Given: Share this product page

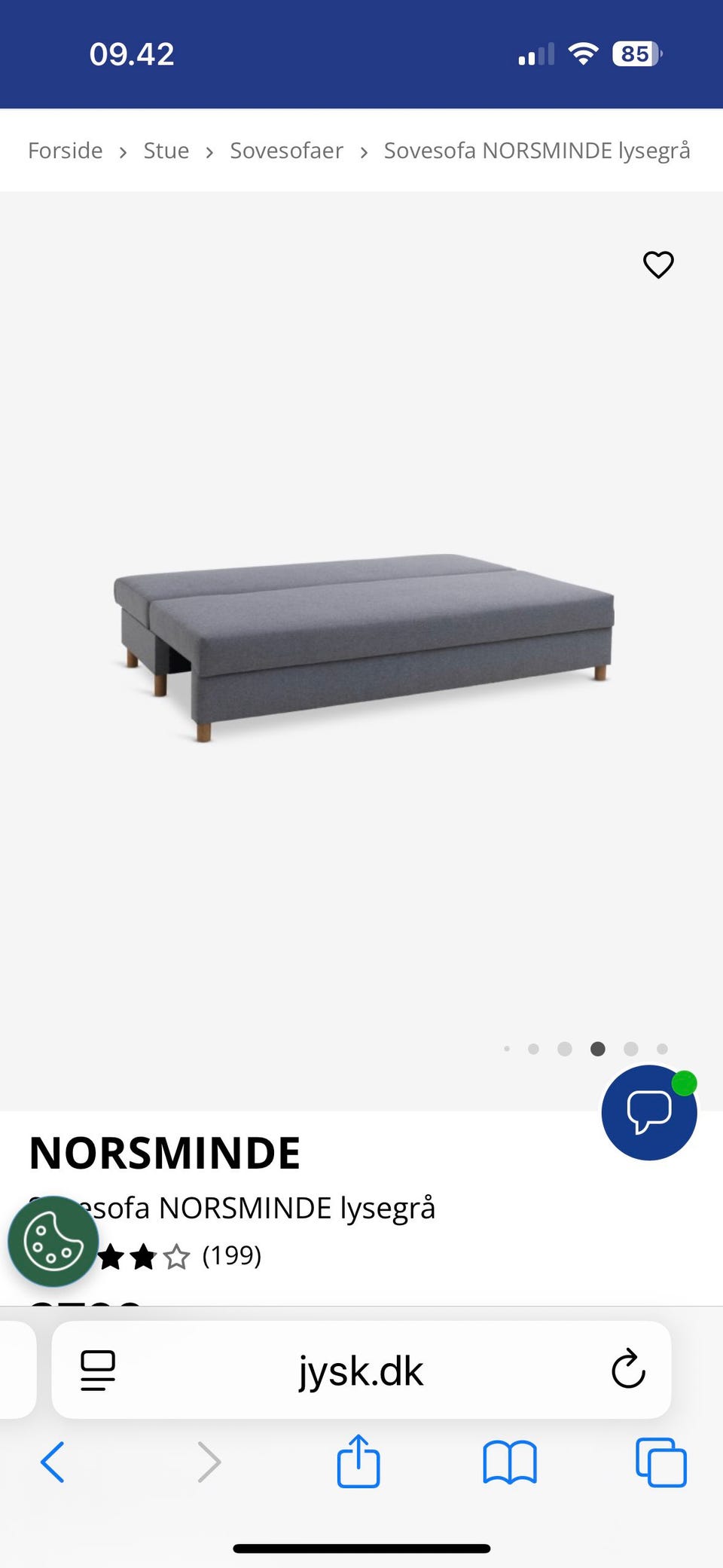Looking at the screenshot, I should point(358,1461).
